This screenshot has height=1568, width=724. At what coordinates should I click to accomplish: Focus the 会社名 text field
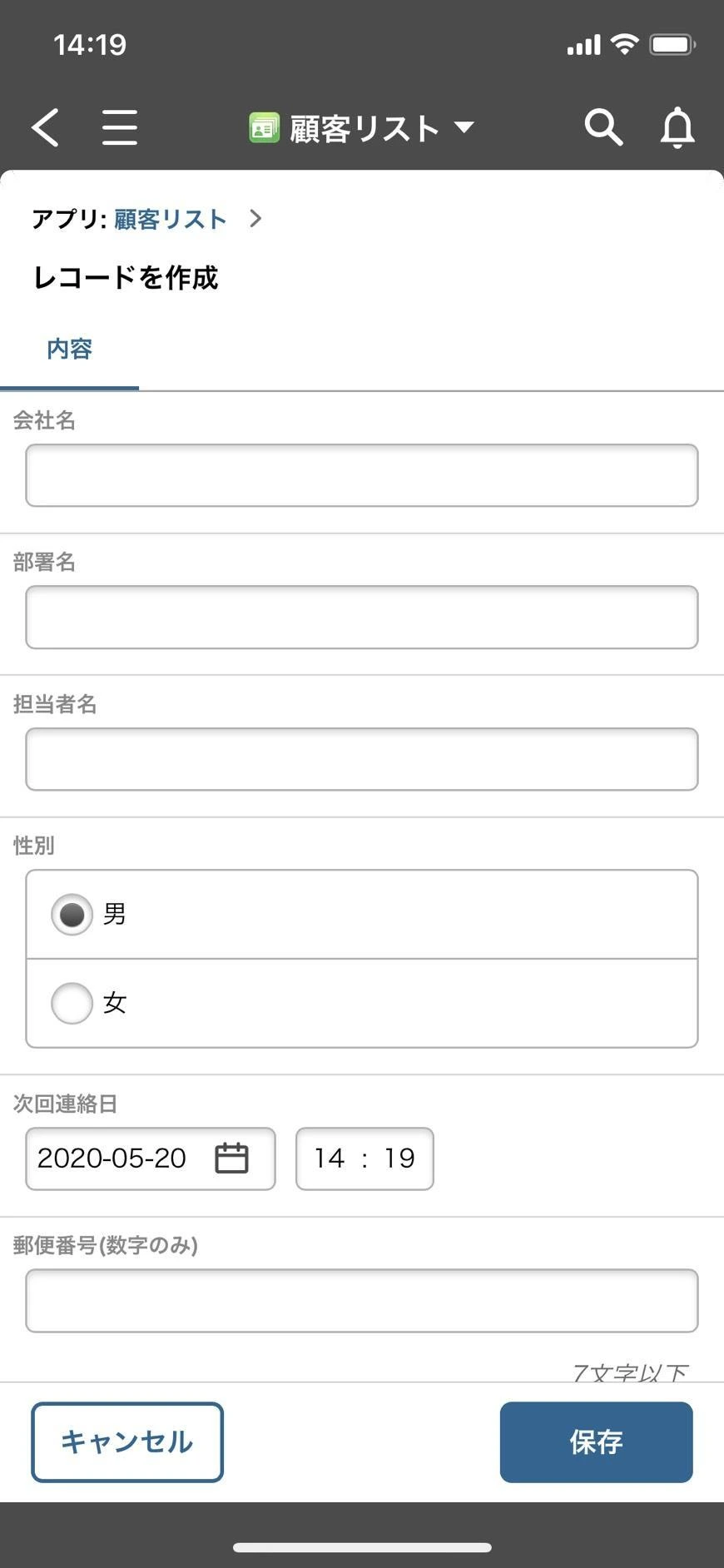362,475
